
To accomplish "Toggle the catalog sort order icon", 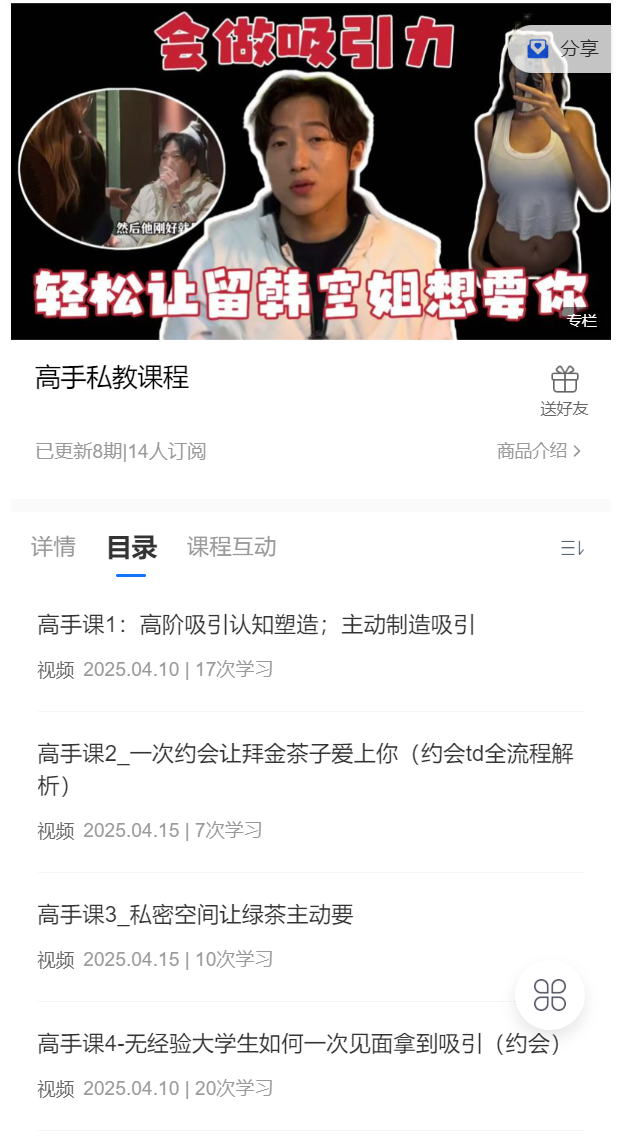I will 572,548.
